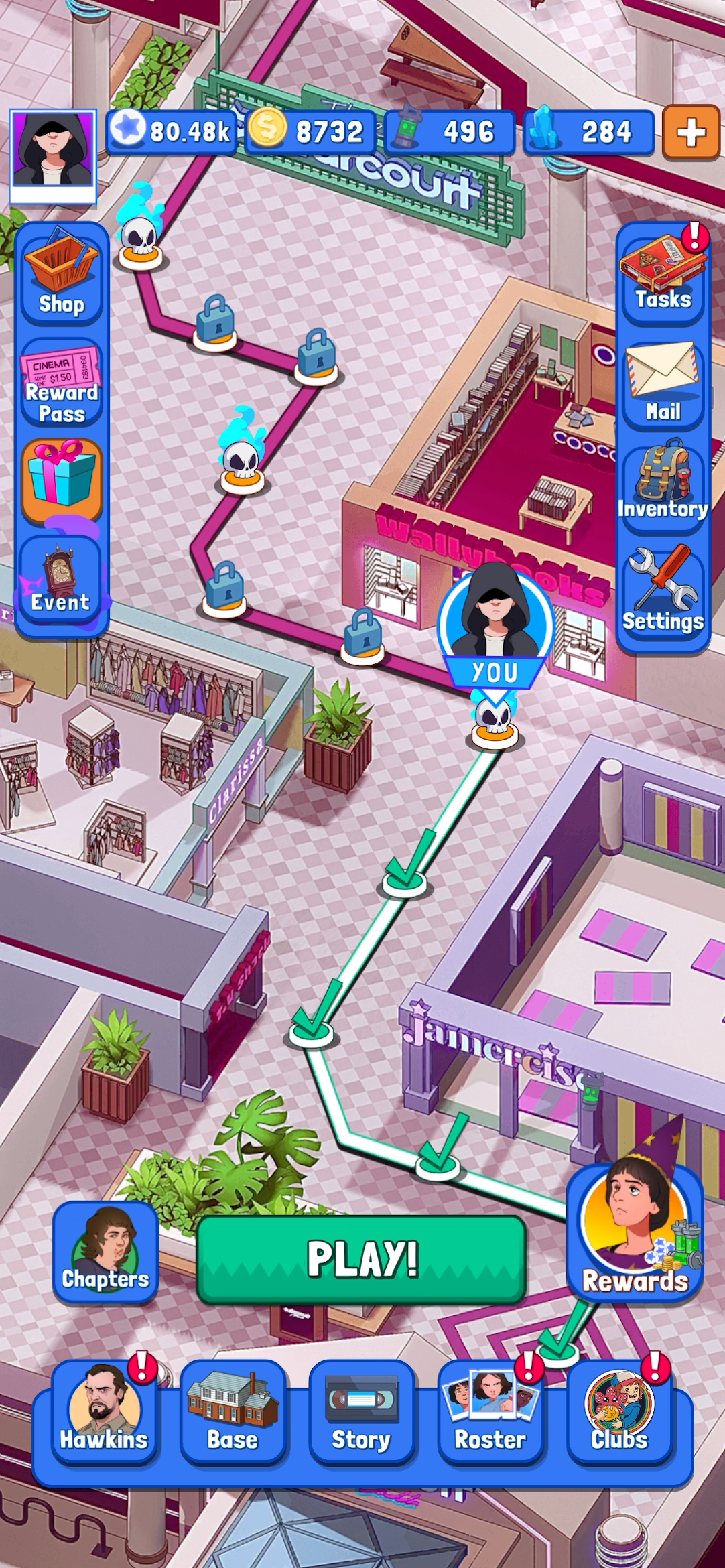Viewport: 725px width, 1568px height.
Task: Open the Story tab
Action: pyautogui.click(x=361, y=1413)
